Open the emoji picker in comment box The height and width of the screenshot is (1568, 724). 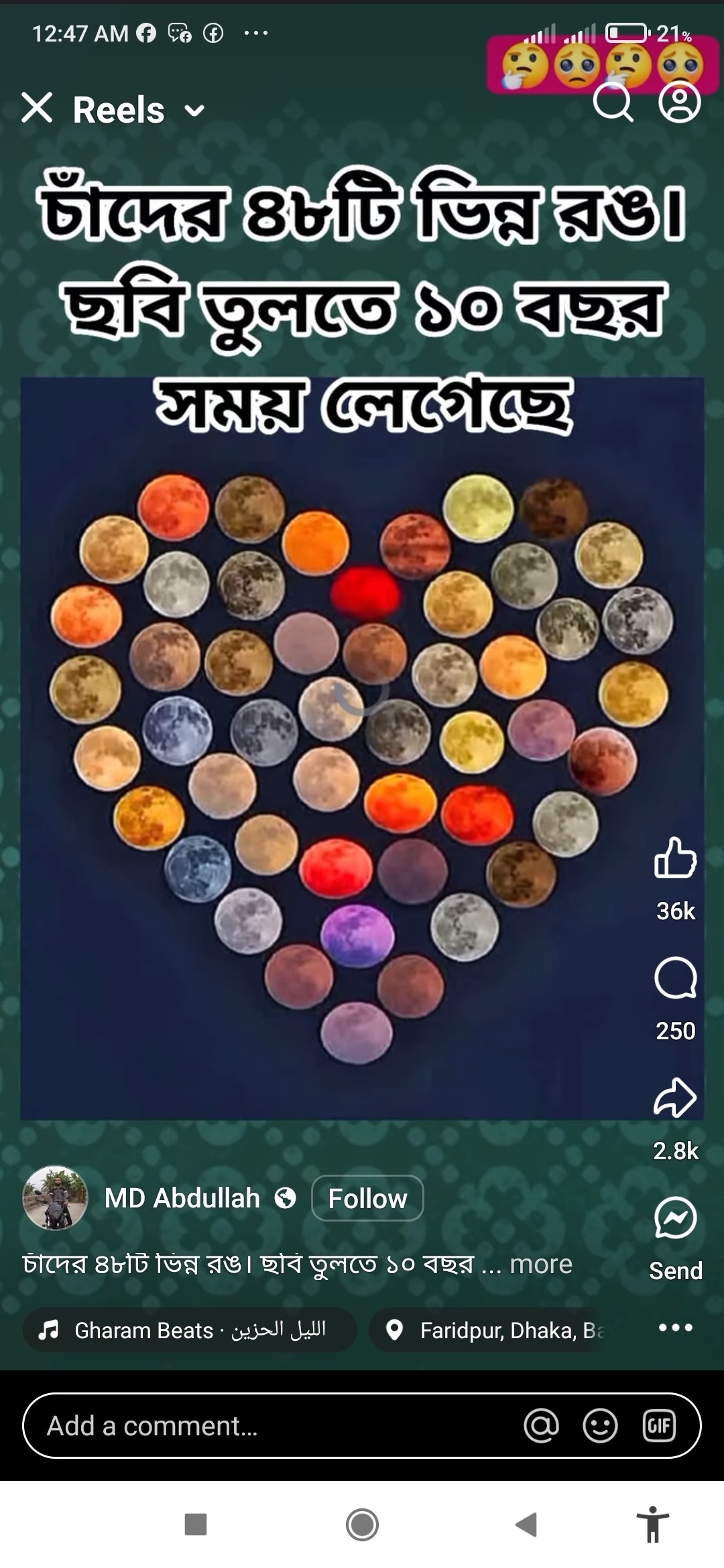(600, 1426)
